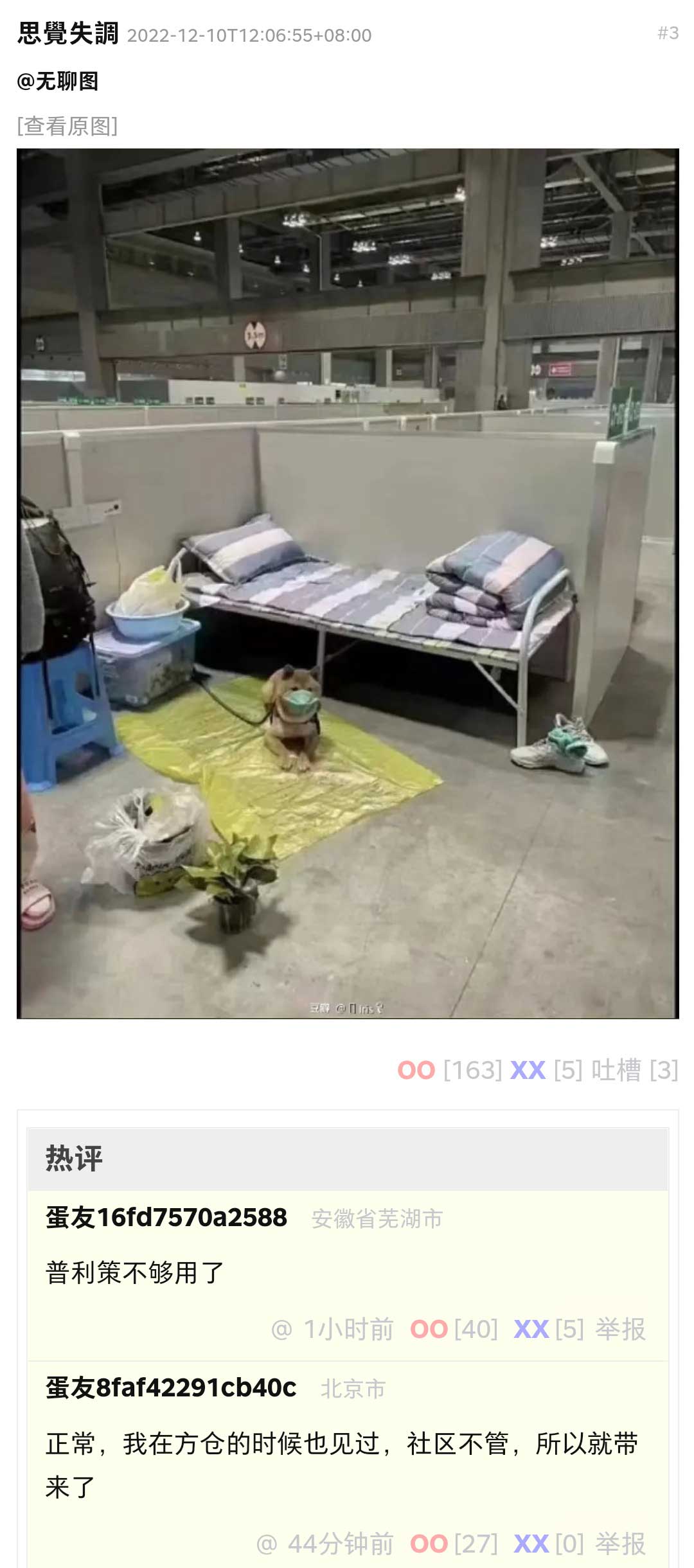Viewport: 694px width, 1568px height.
Task: Downvote XX on the 北京市 user's comment
Action: (531, 1544)
